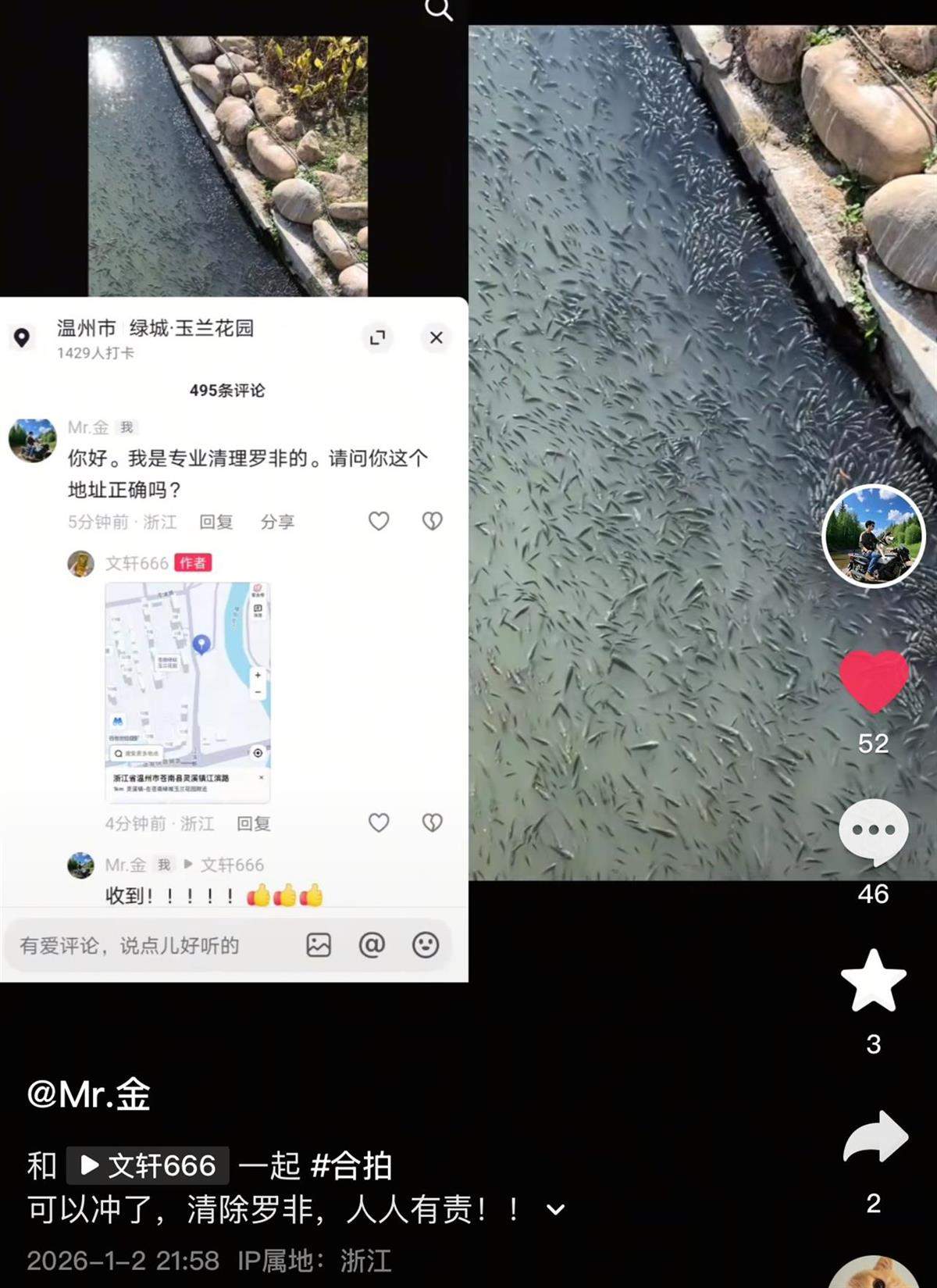Tap the broken-heart dislike on Mr.金's comment

[432, 521]
